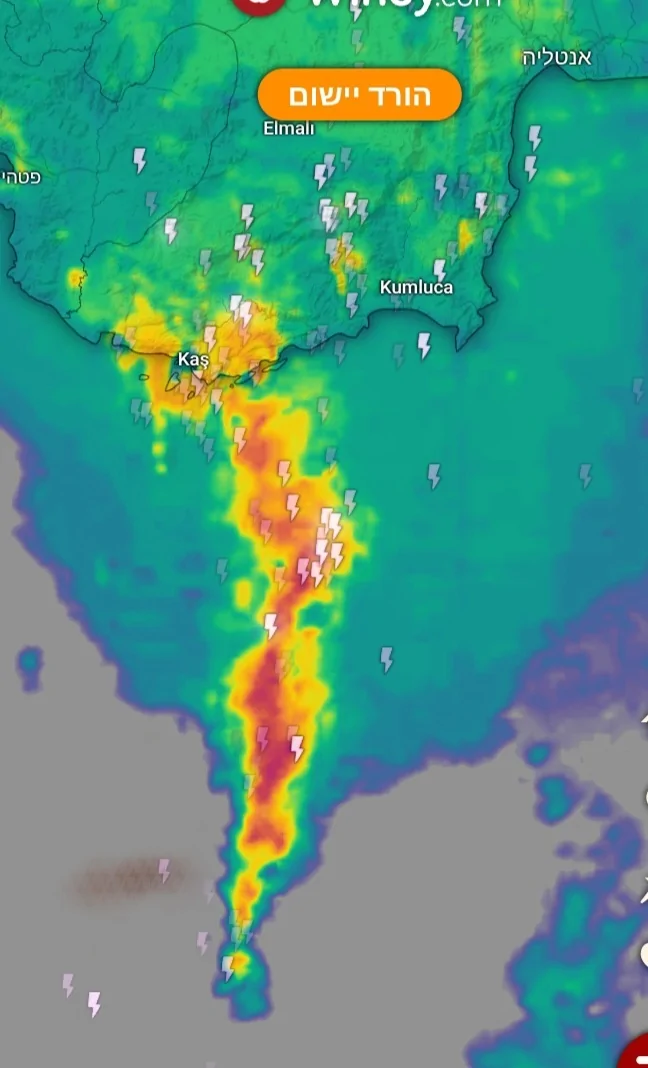
Task: Open the forecast for Elmalı
Action: (288, 128)
